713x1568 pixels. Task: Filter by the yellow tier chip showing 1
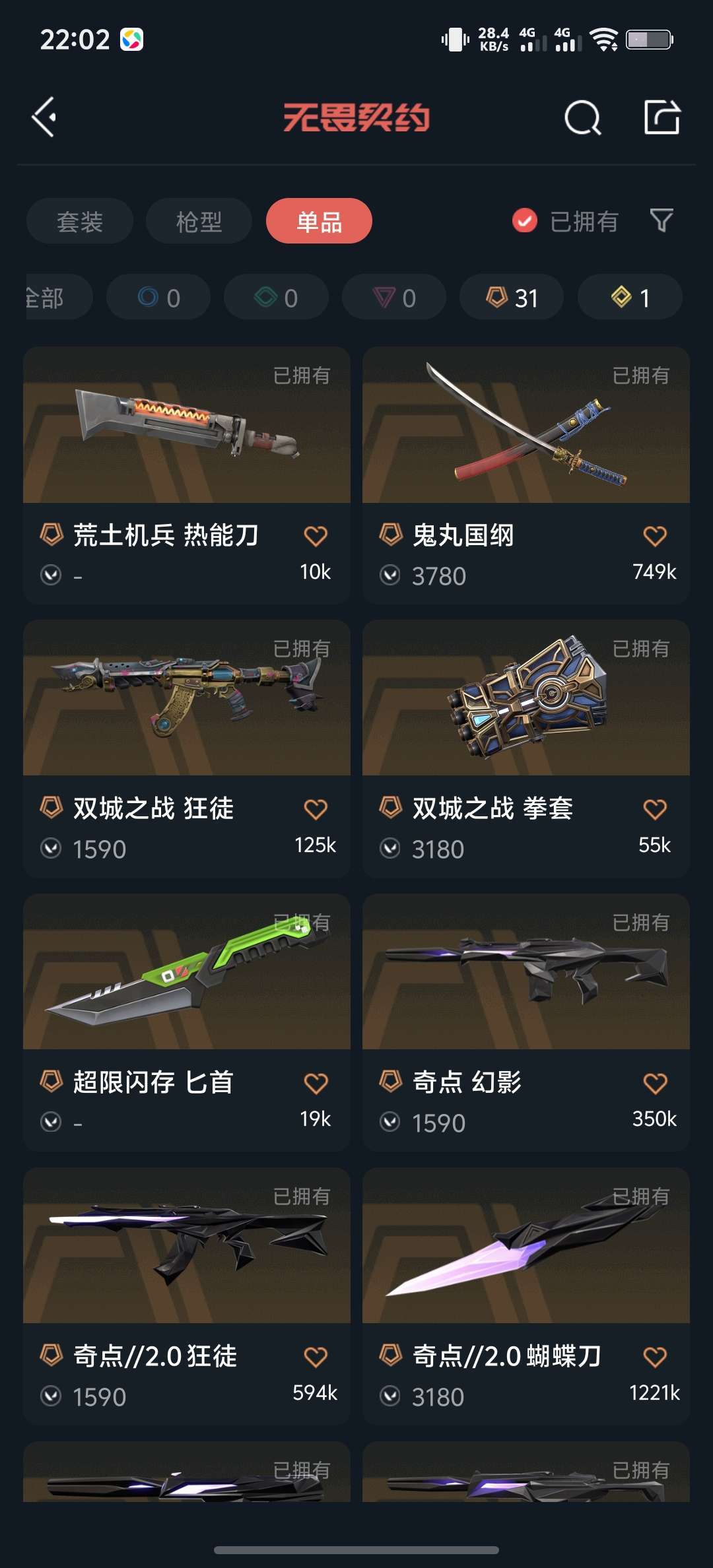pos(630,298)
